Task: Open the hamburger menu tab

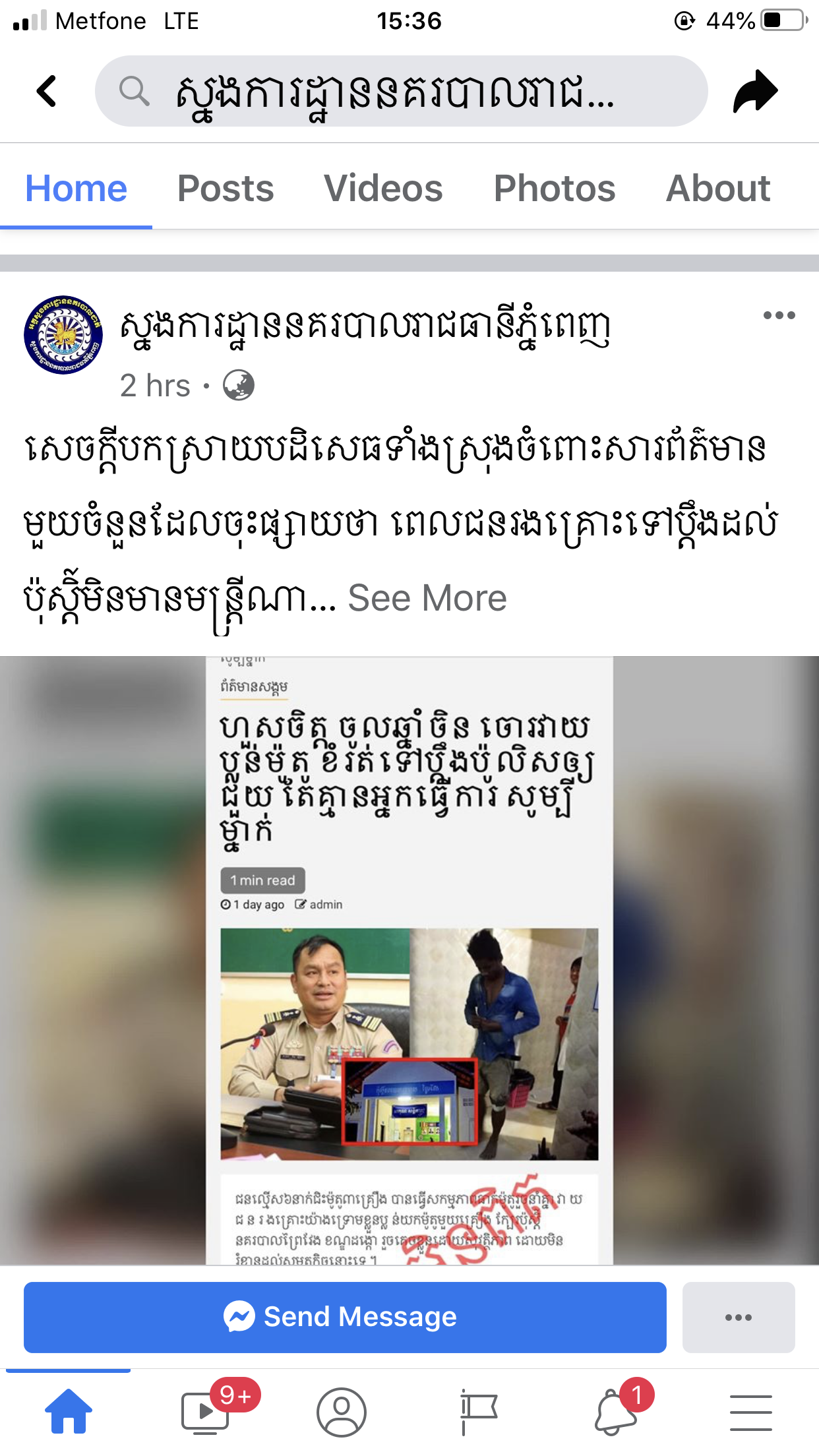Action: 750,1411
